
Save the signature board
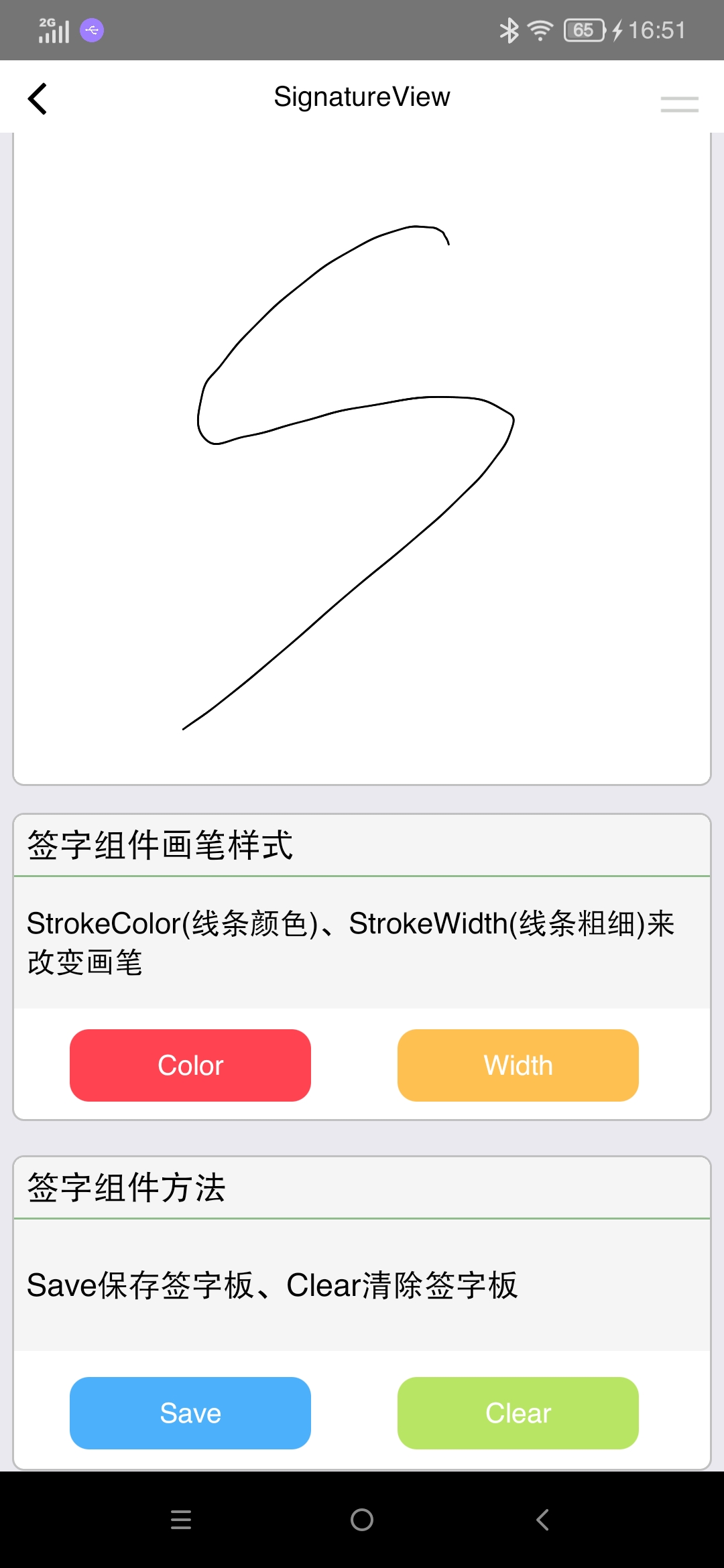click(x=190, y=1413)
